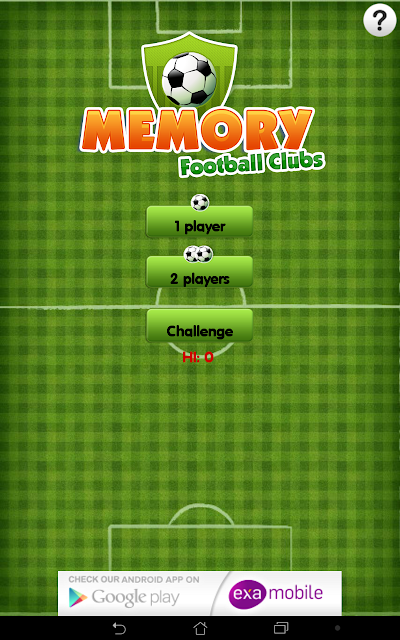Tap the system back button
This screenshot has height=640, width=400.
119,628
